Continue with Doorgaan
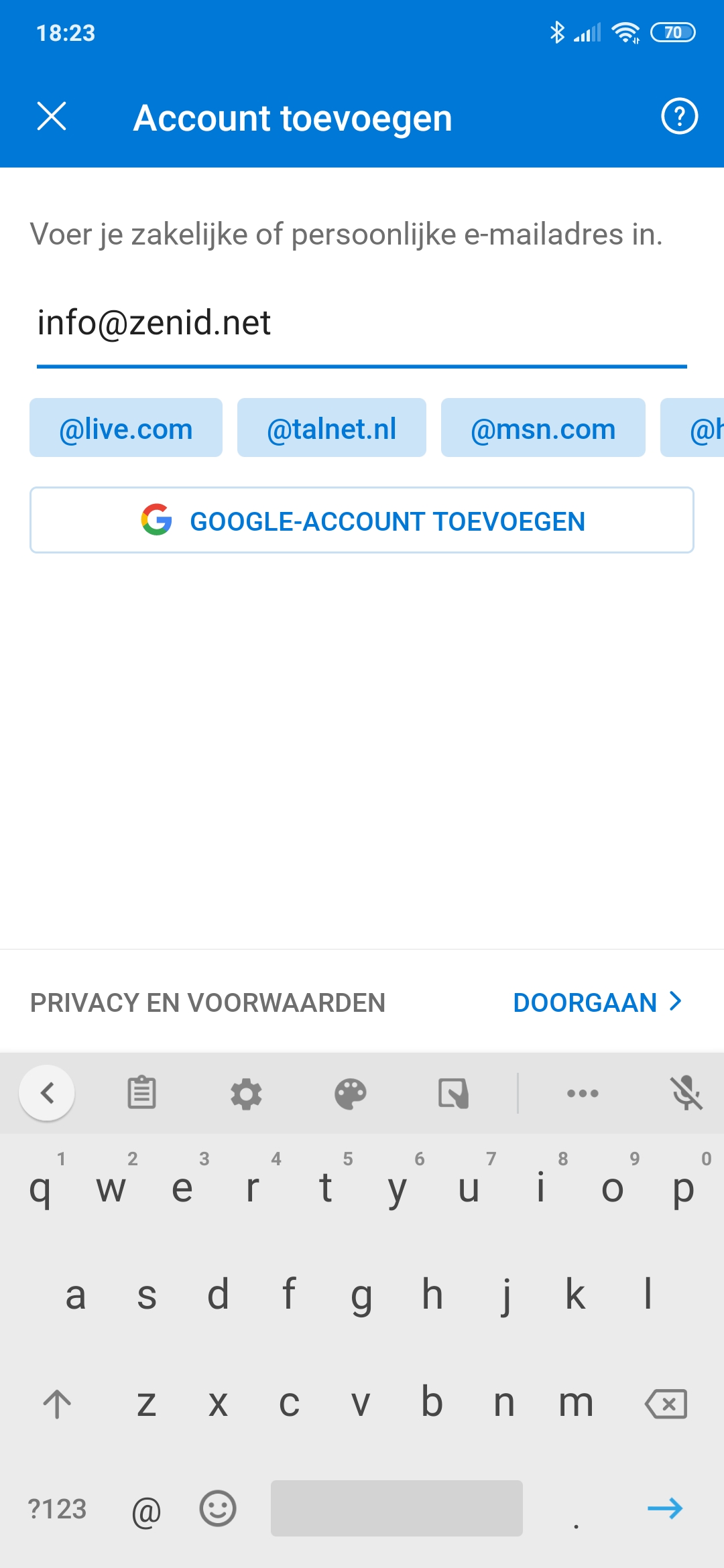 tap(597, 1002)
